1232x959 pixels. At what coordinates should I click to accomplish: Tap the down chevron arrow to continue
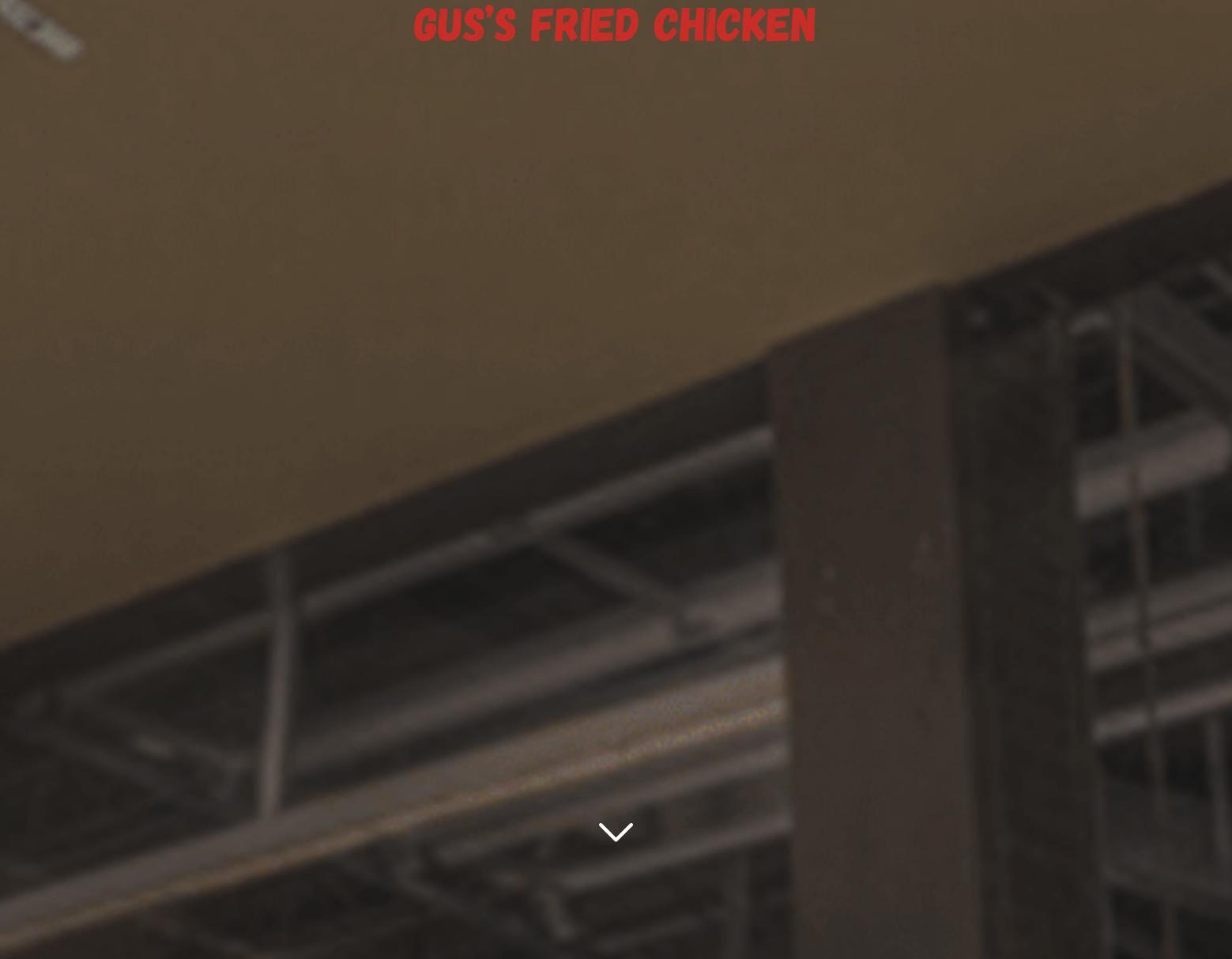point(616,832)
